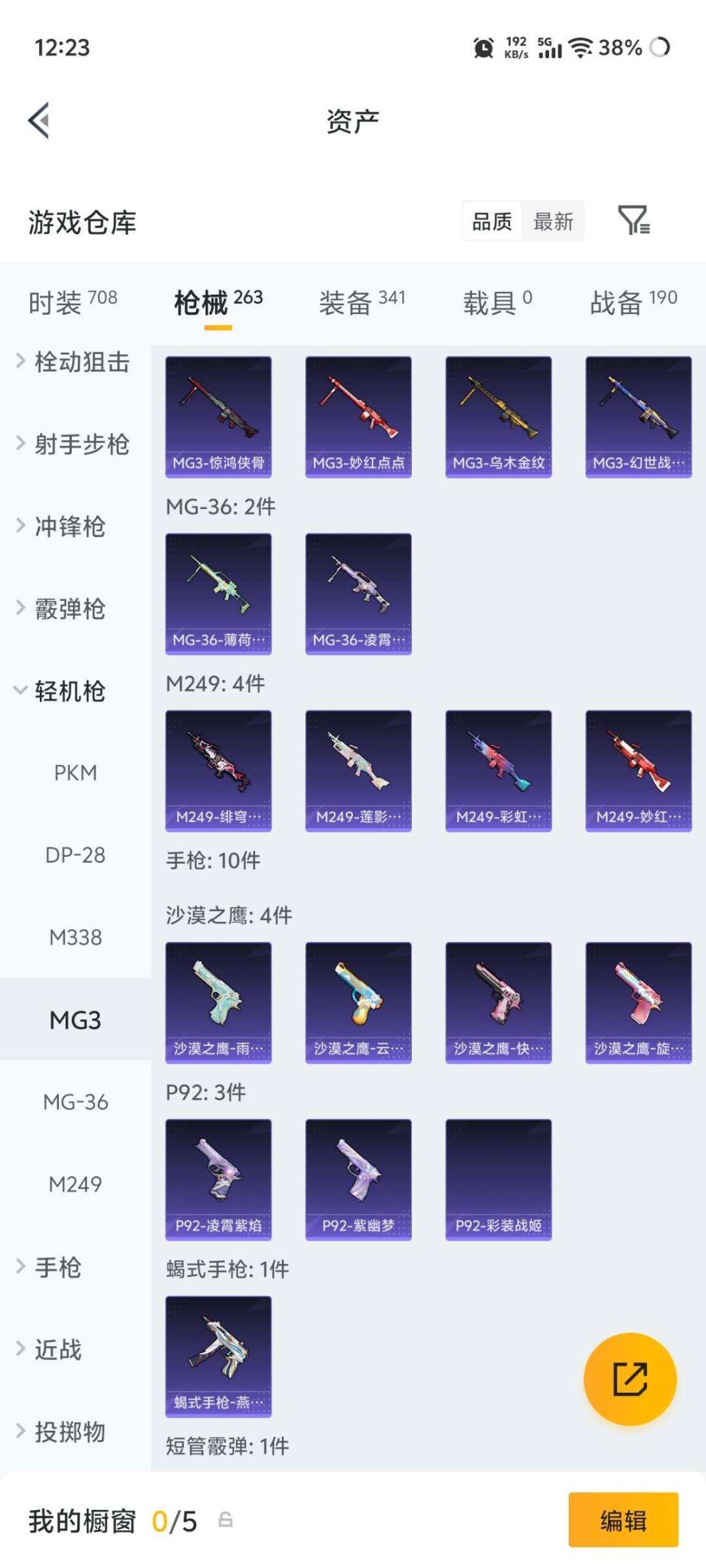Open the 载具 tab
Image resolution: width=706 pixels, height=1568 pixels.
(x=497, y=302)
